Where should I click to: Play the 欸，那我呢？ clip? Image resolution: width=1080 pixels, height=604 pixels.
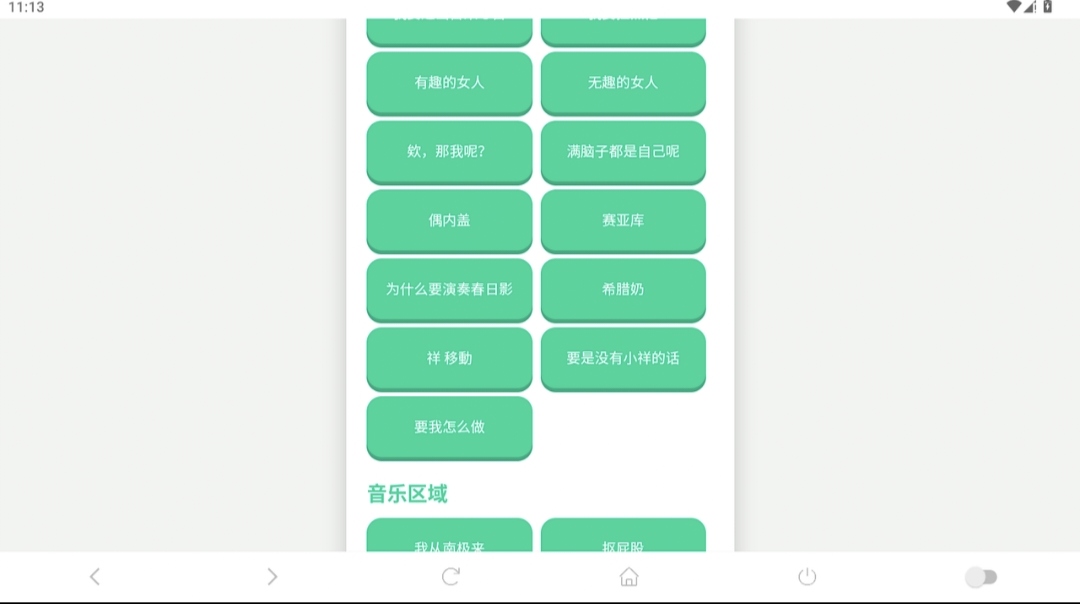click(x=449, y=152)
